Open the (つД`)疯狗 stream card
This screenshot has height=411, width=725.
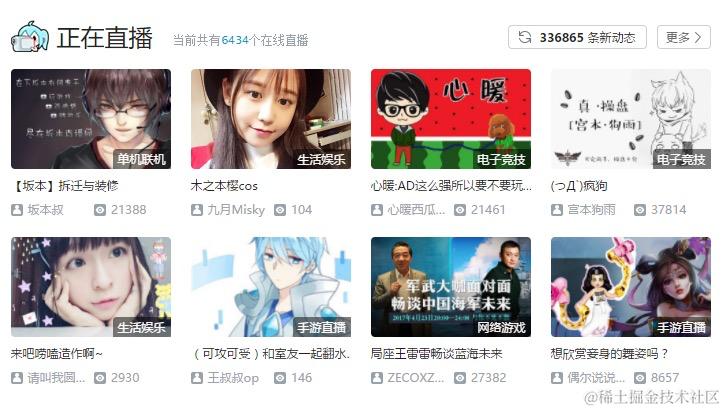[x=631, y=118]
